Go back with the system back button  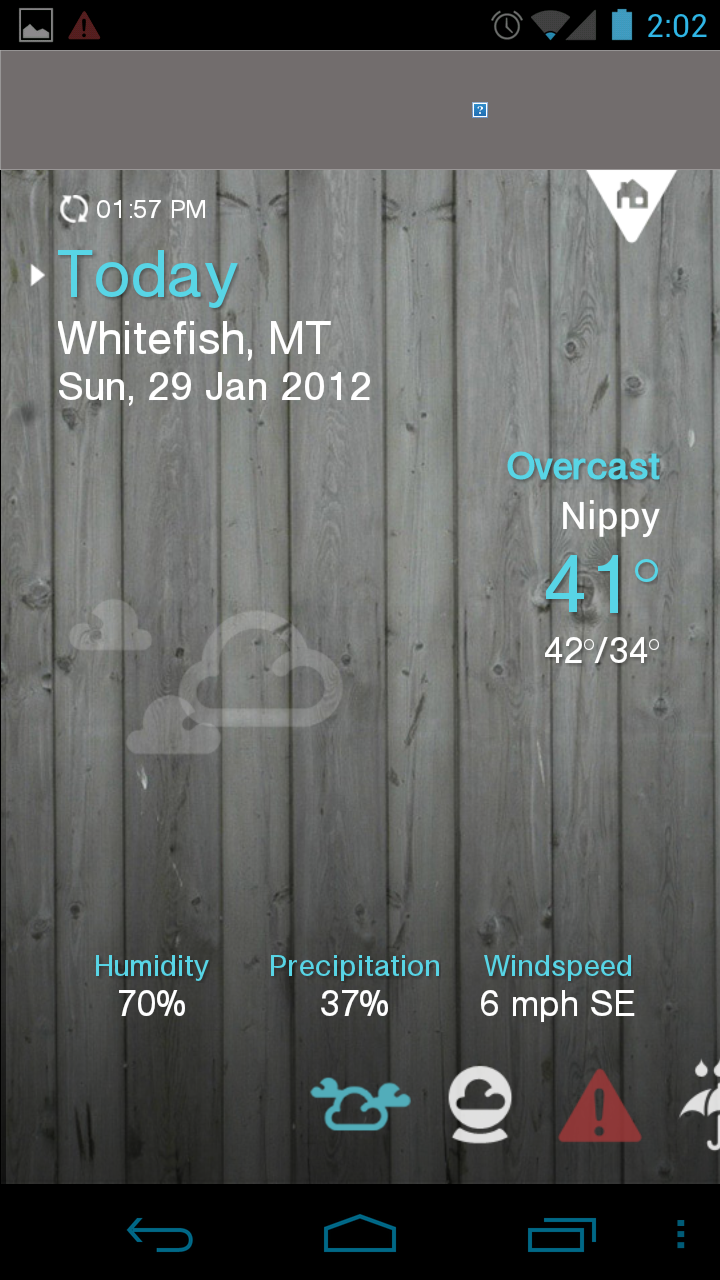click(x=160, y=1235)
